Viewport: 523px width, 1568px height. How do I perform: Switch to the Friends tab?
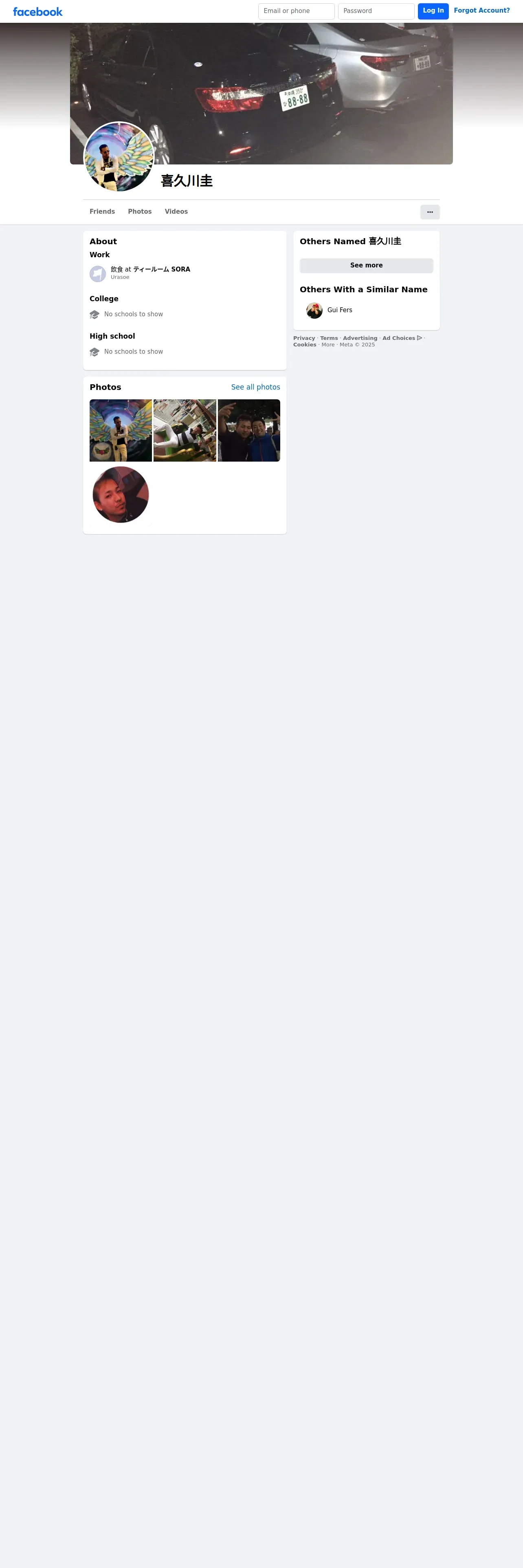click(102, 212)
